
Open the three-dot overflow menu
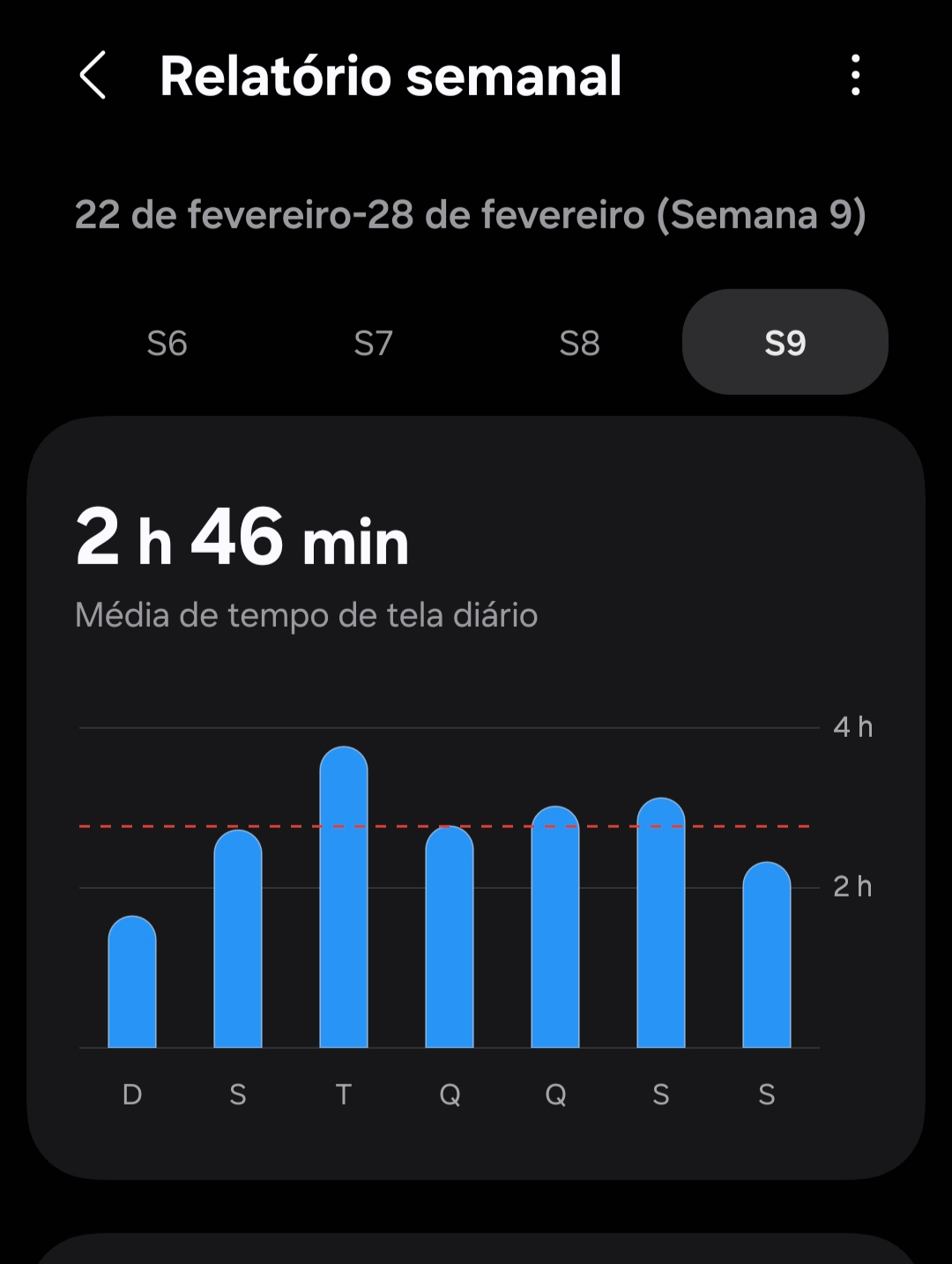(855, 76)
